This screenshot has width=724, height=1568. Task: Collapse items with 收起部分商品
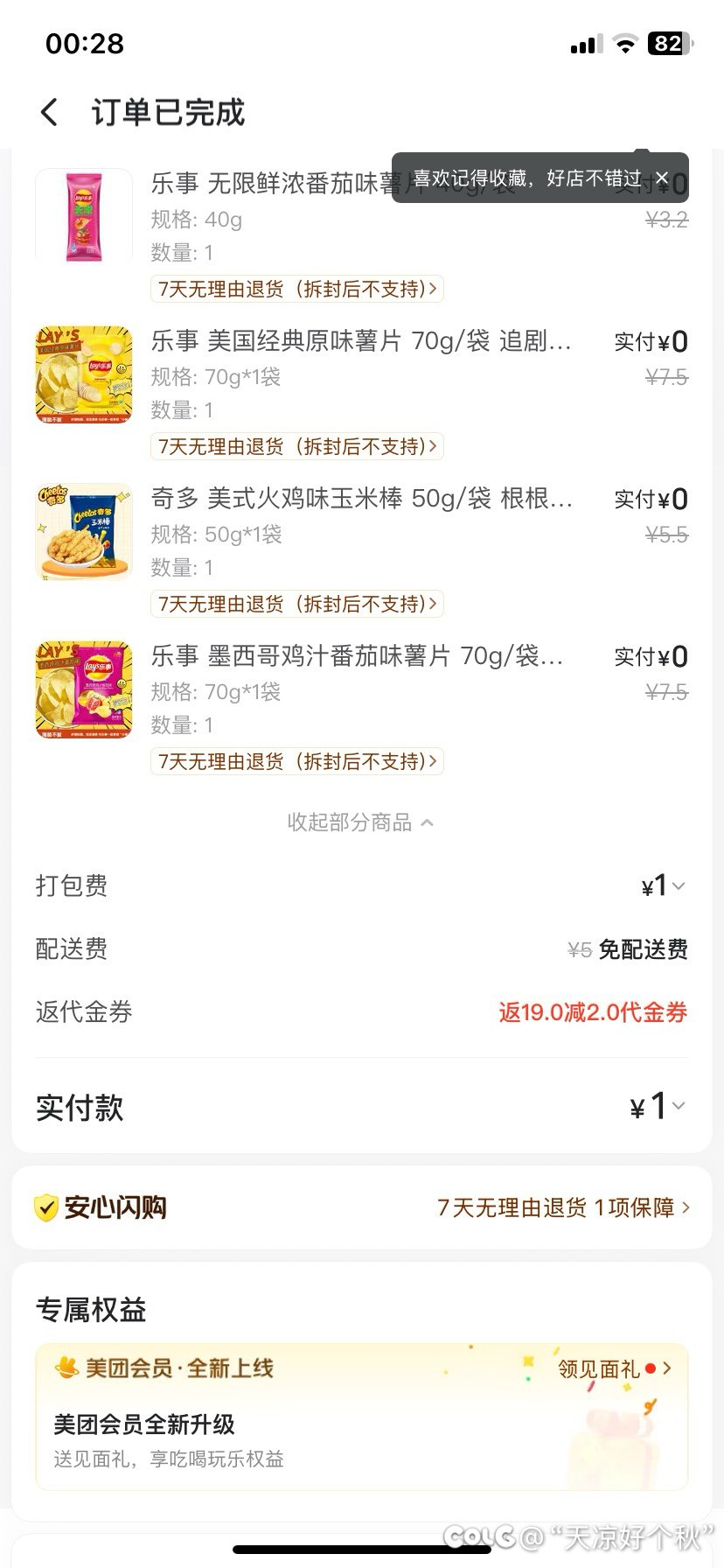tap(360, 822)
